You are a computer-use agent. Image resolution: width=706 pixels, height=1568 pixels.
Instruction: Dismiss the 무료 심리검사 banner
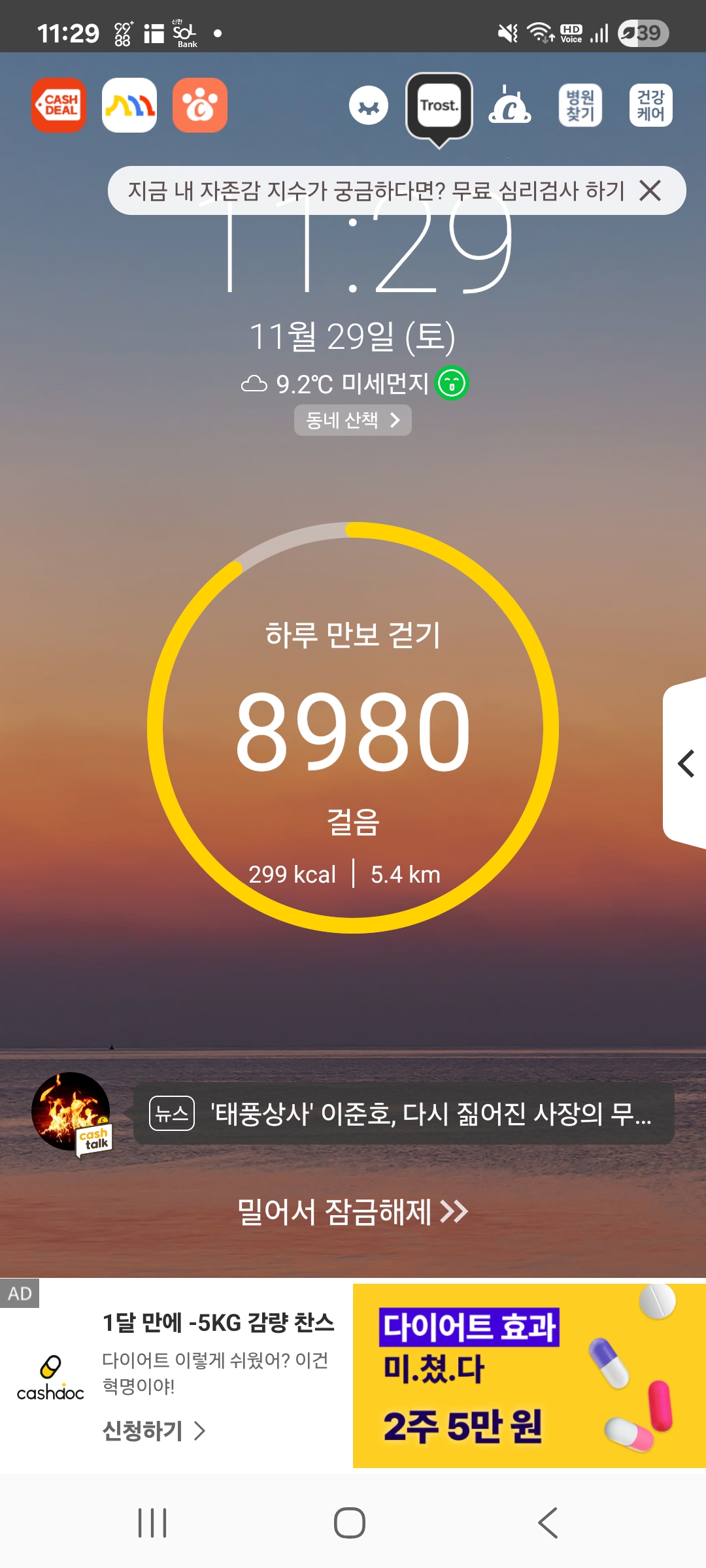tap(650, 191)
